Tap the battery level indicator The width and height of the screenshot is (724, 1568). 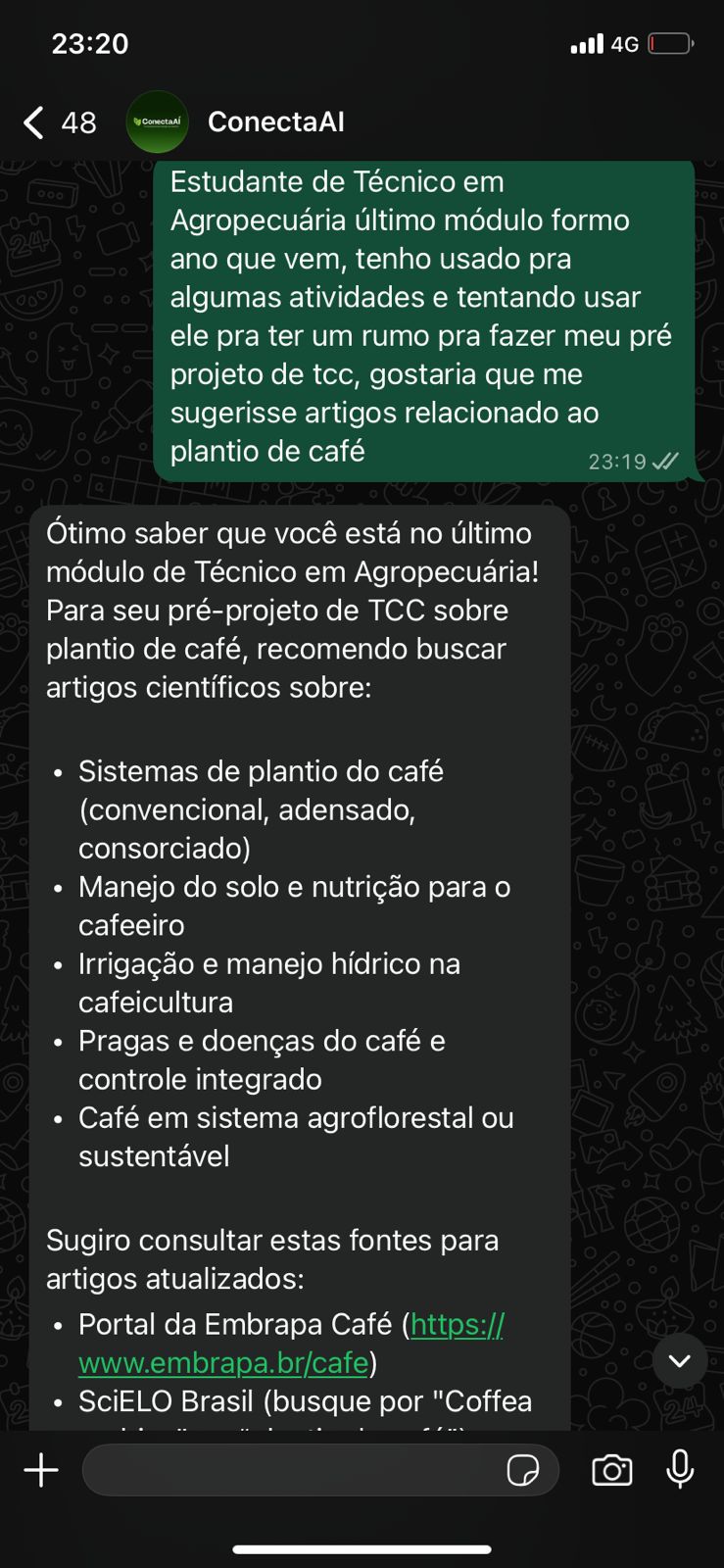672,44
